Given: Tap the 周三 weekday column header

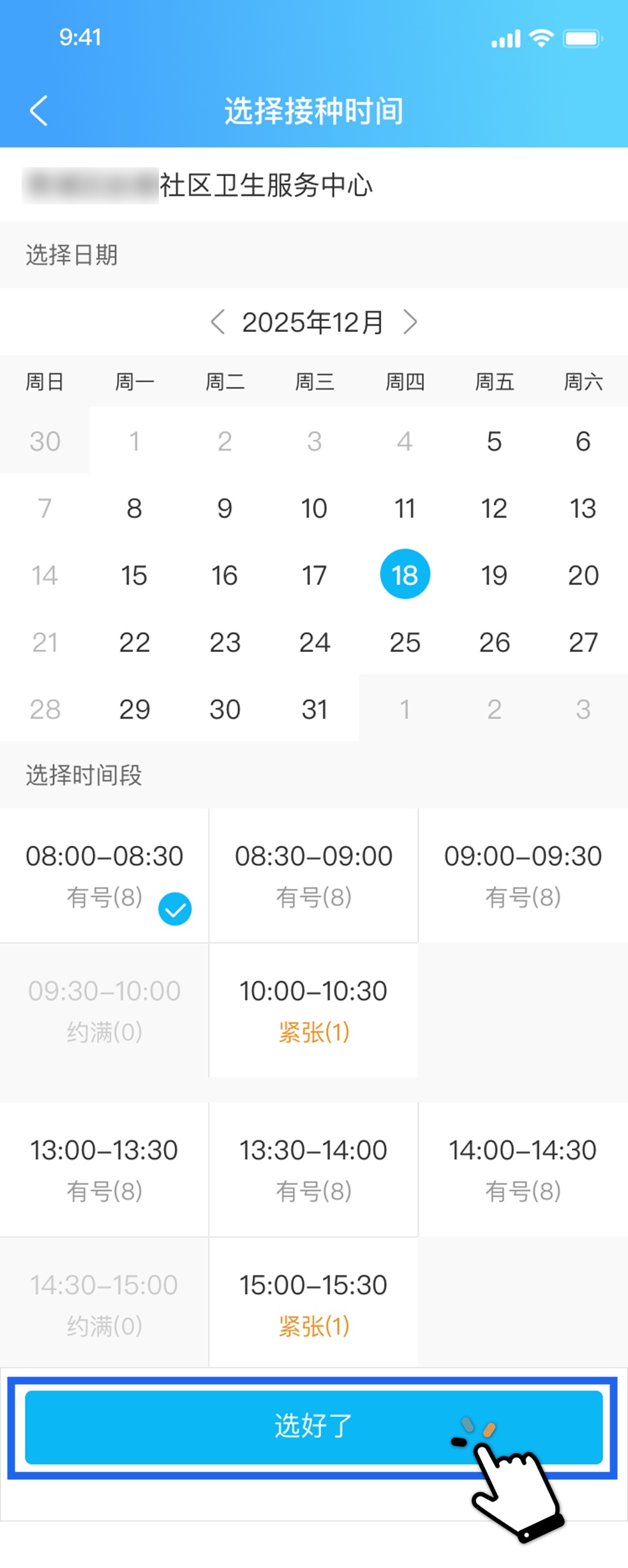Looking at the screenshot, I should (x=315, y=381).
